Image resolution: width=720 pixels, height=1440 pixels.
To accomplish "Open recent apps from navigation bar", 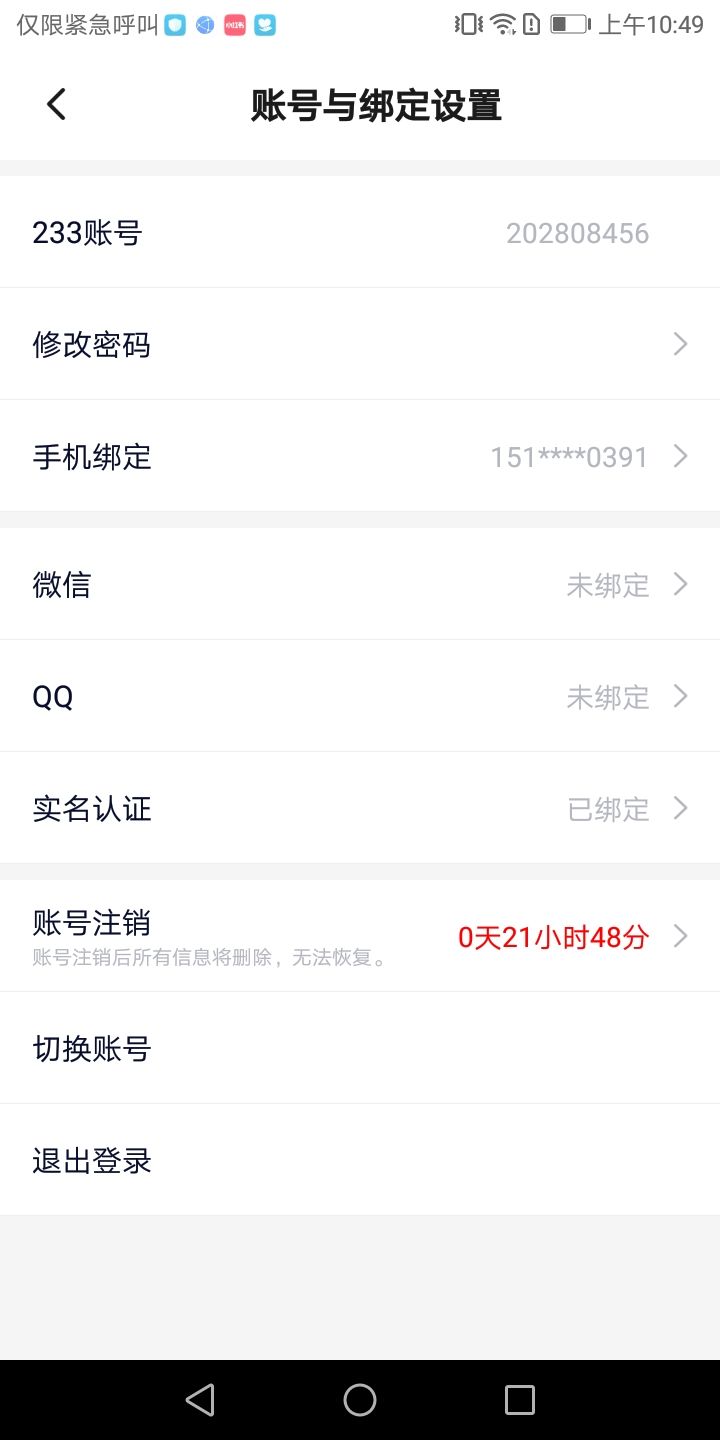I will click(x=520, y=1400).
